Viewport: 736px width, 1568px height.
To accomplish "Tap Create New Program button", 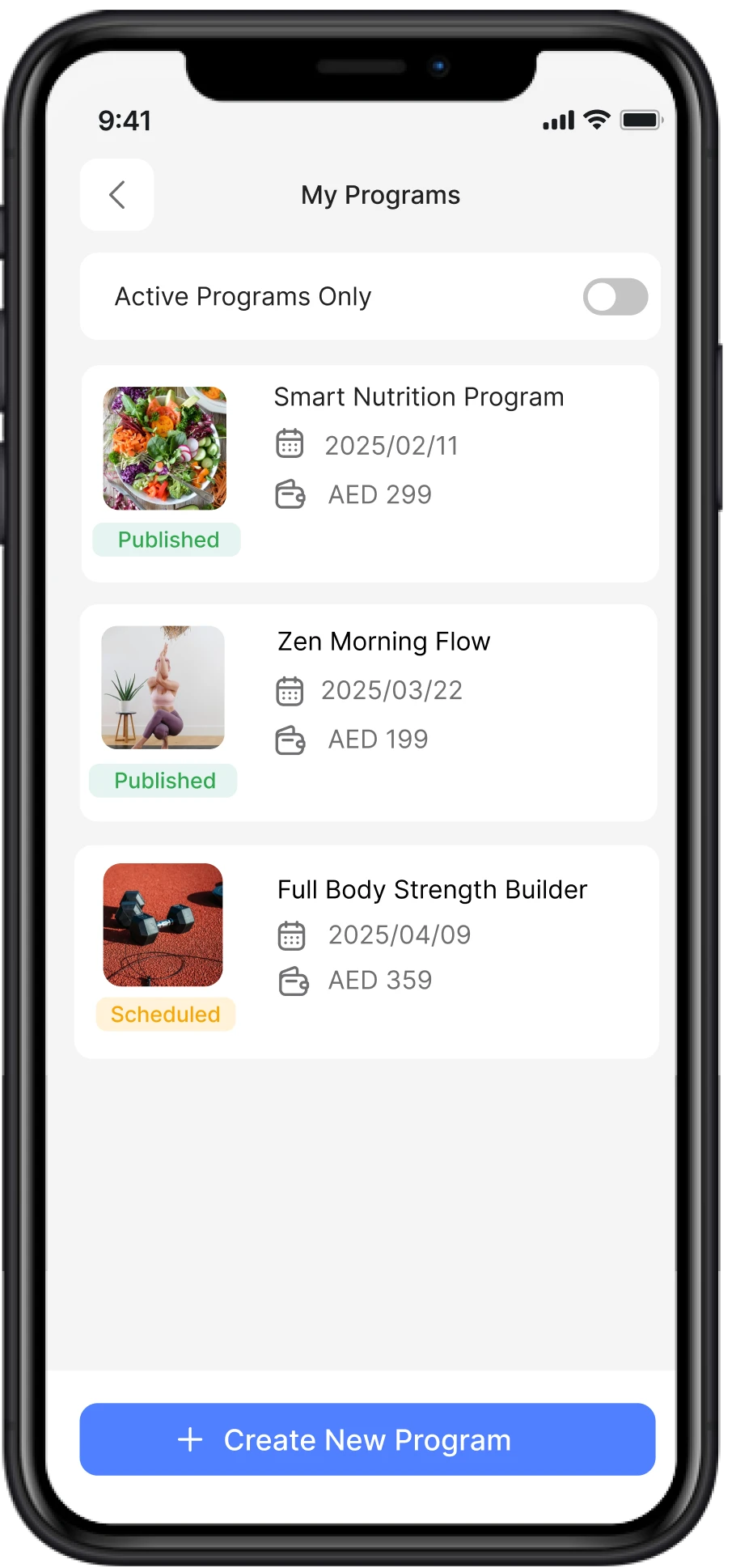I will coord(367,1439).
